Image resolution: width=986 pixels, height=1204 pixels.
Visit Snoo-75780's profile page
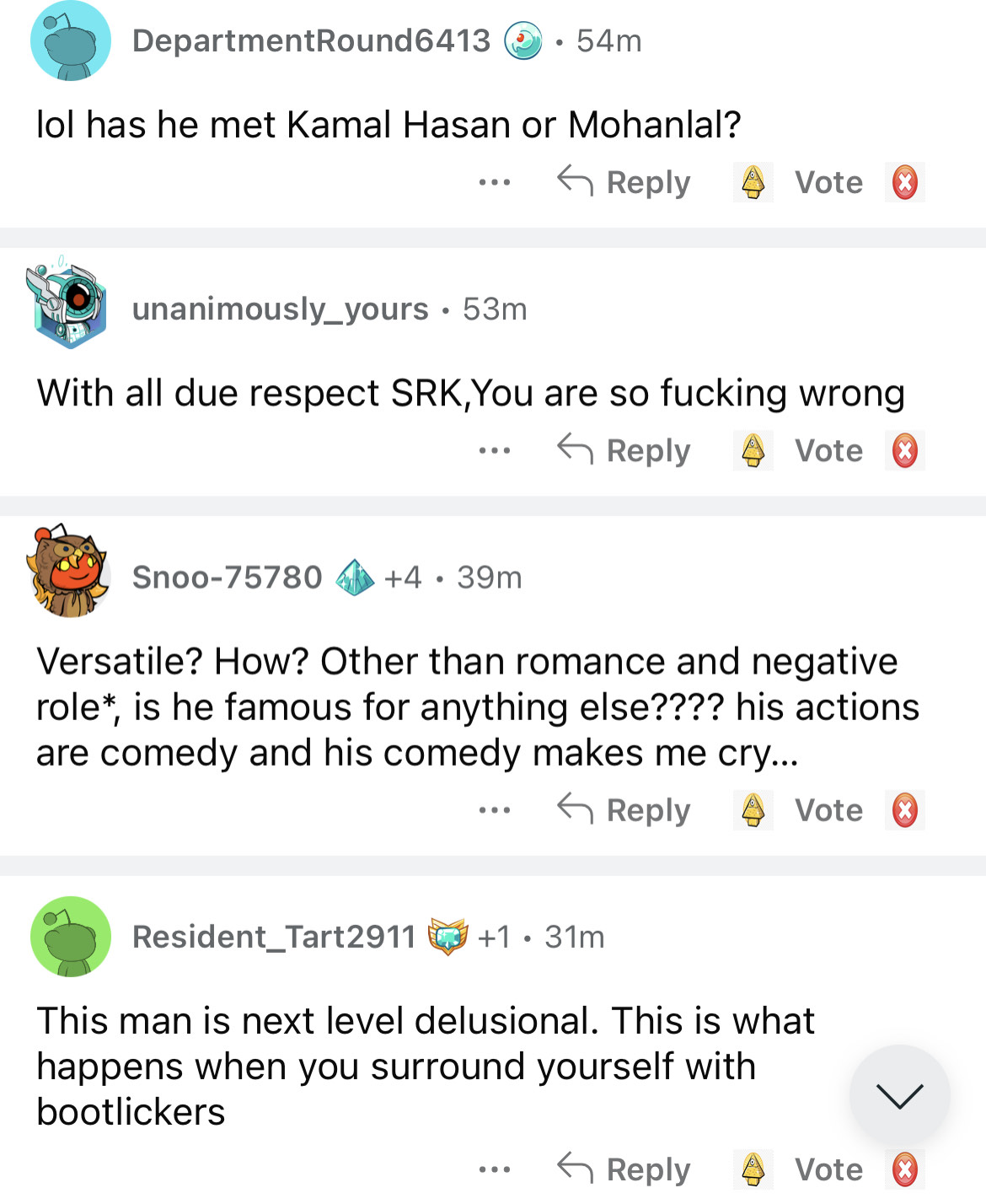pos(227,578)
